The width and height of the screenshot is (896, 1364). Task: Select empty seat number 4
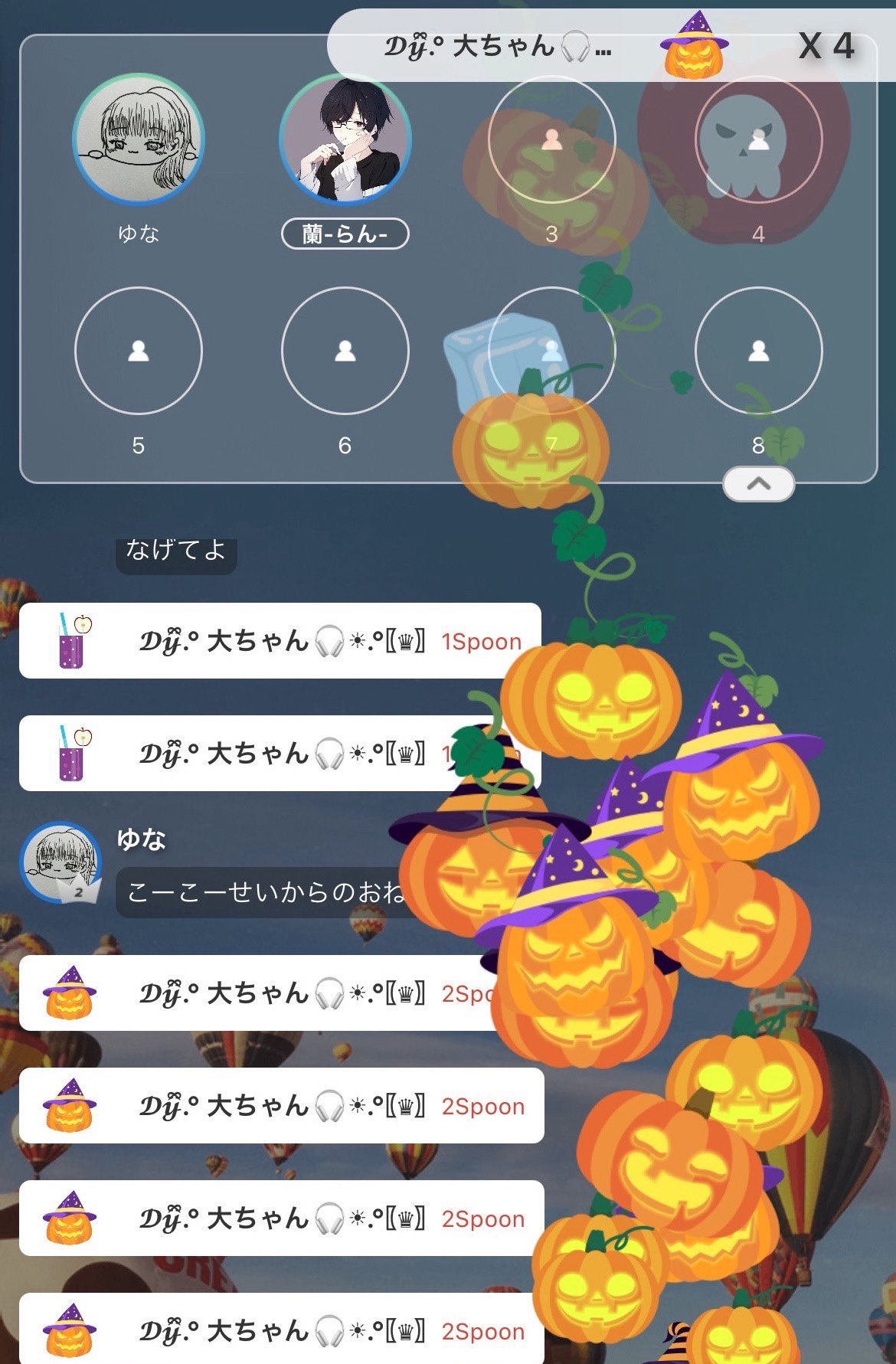point(758,139)
